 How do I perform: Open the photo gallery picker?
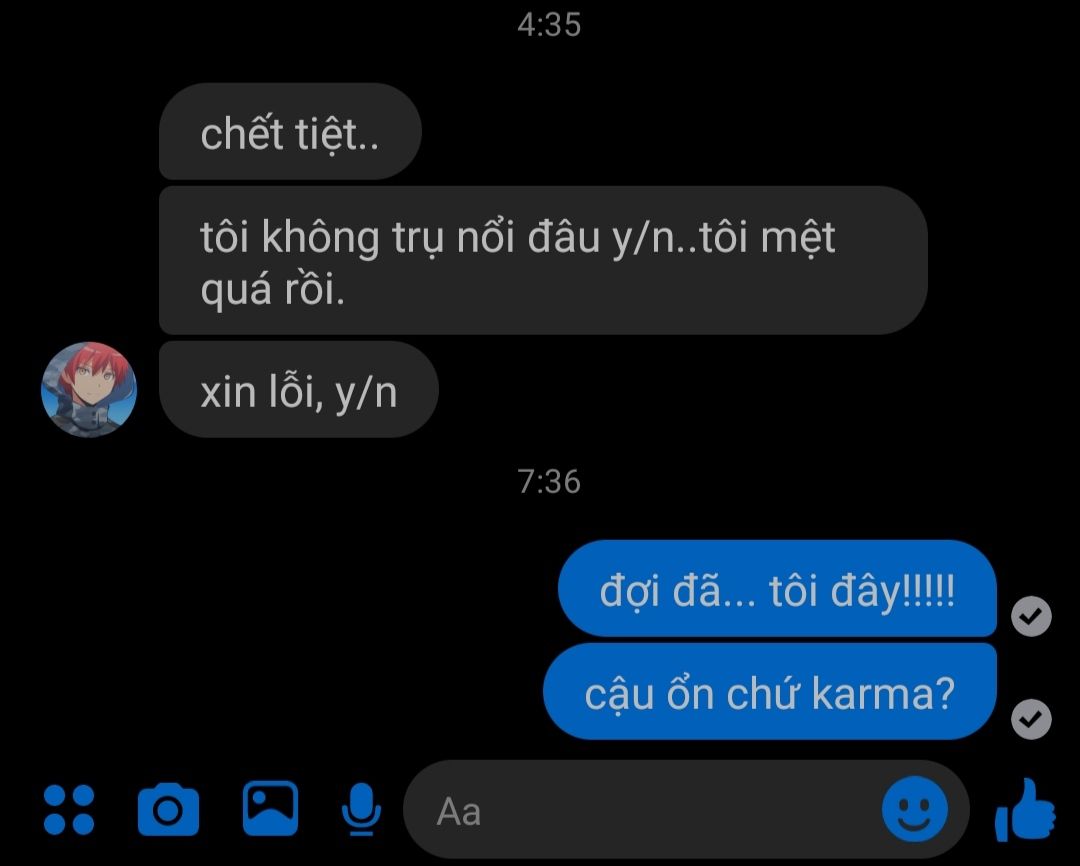pyautogui.click(x=270, y=808)
